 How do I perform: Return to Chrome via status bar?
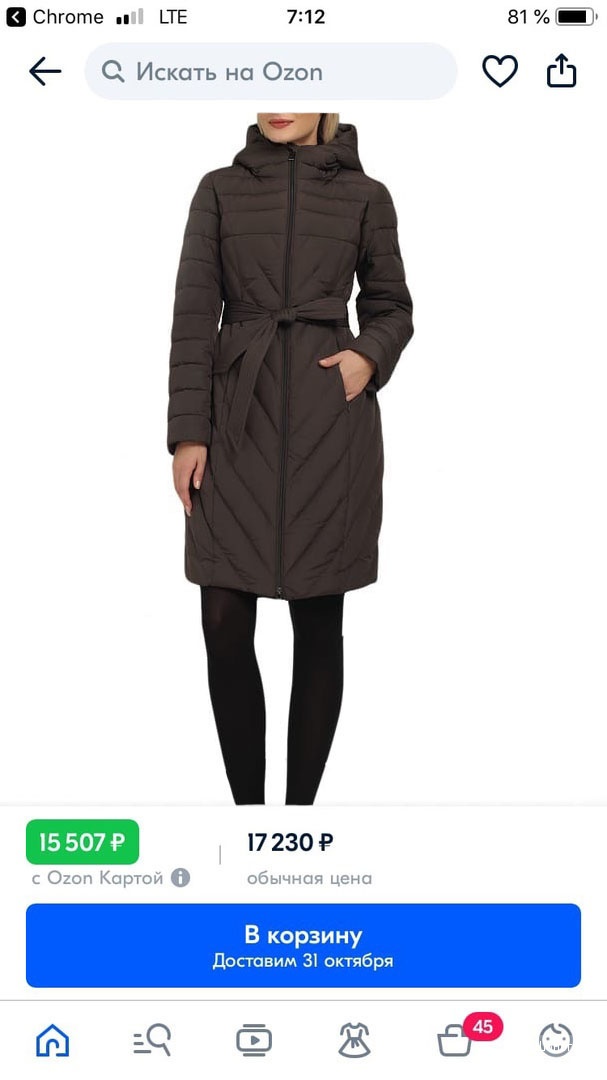[x=55, y=17]
